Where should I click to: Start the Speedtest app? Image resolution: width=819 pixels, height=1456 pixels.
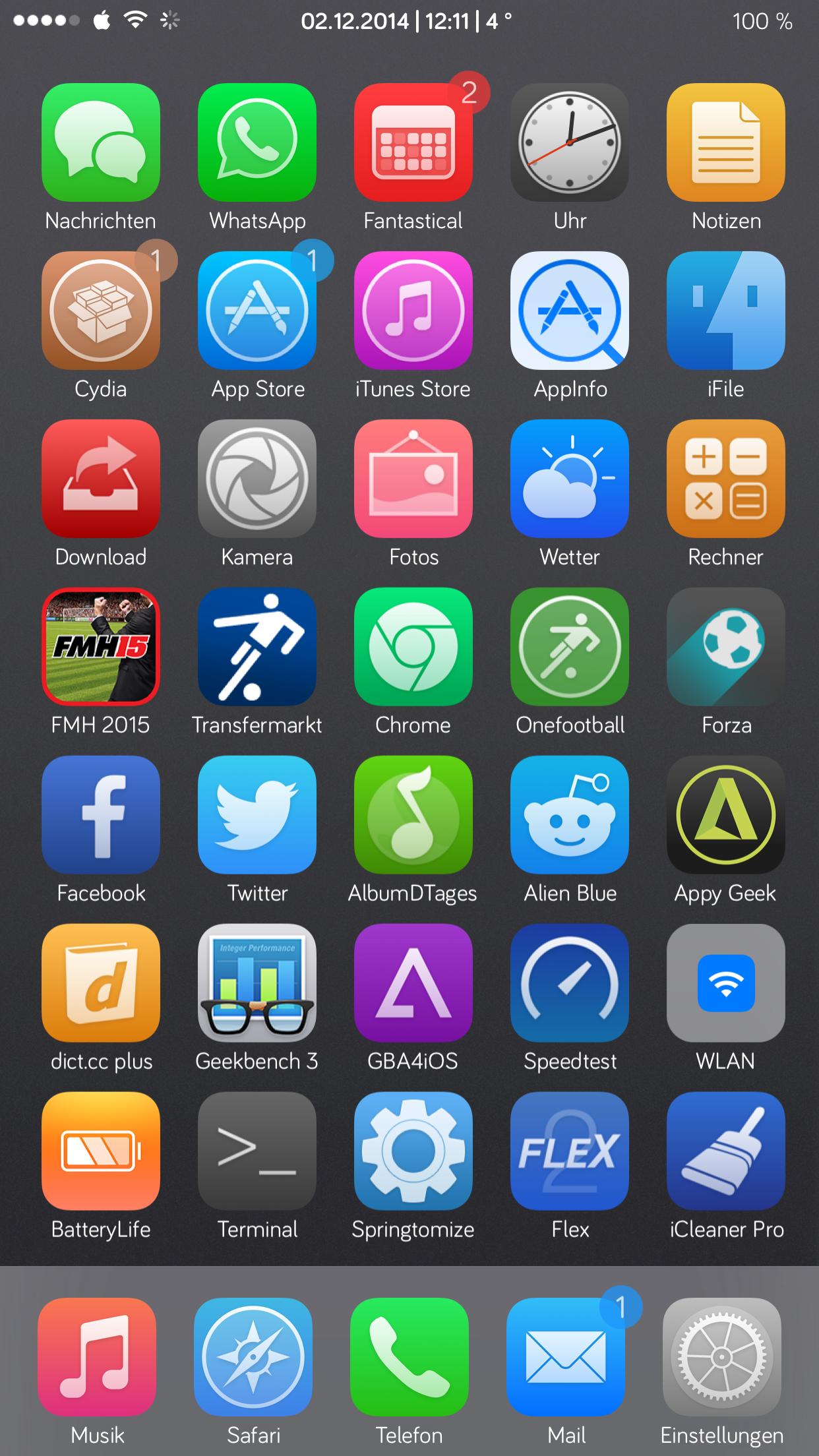570,983
